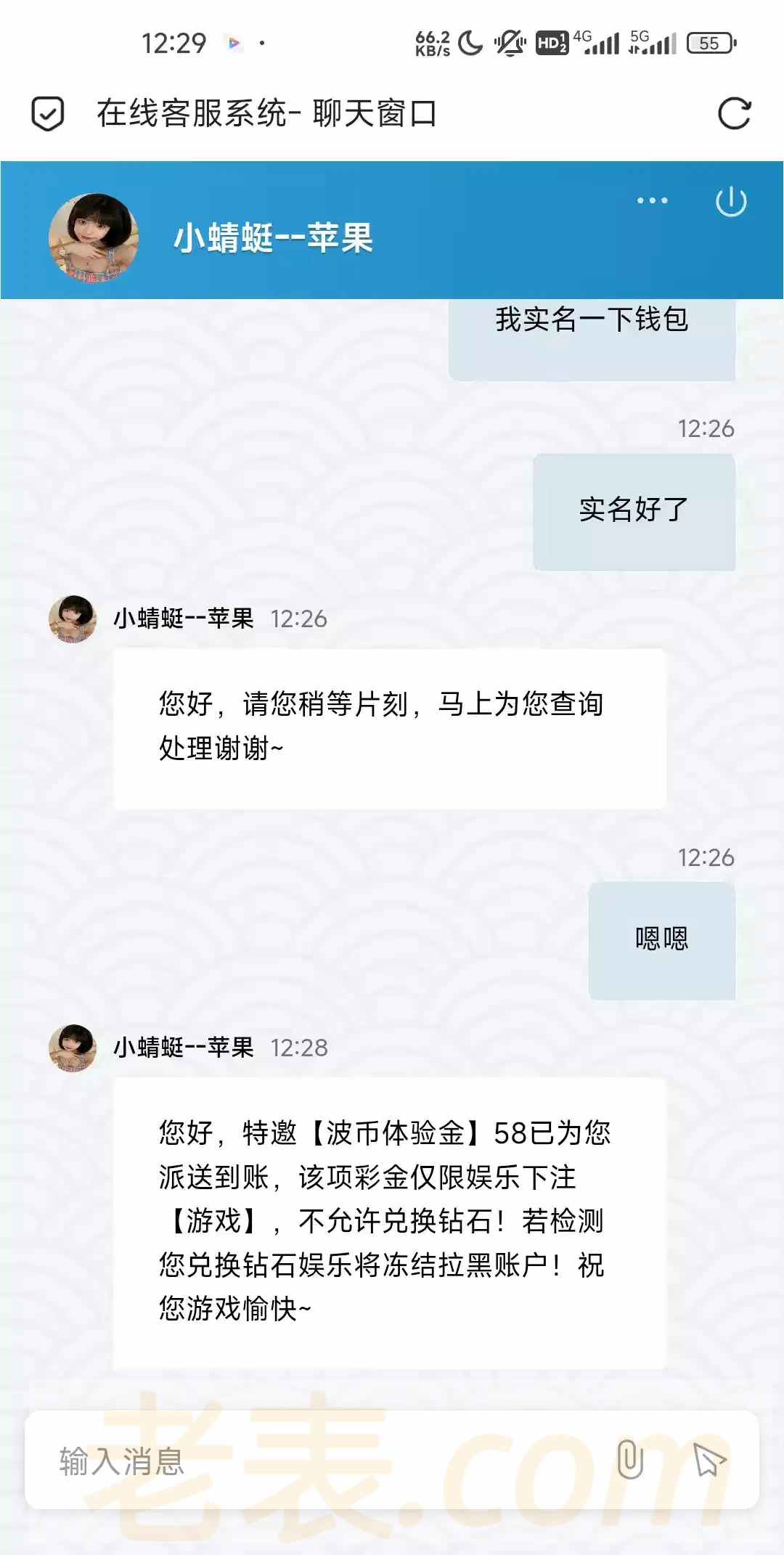Attach a file with the paperclip icon
This screenshot has height=1555, width=784.
[629, 1459]
